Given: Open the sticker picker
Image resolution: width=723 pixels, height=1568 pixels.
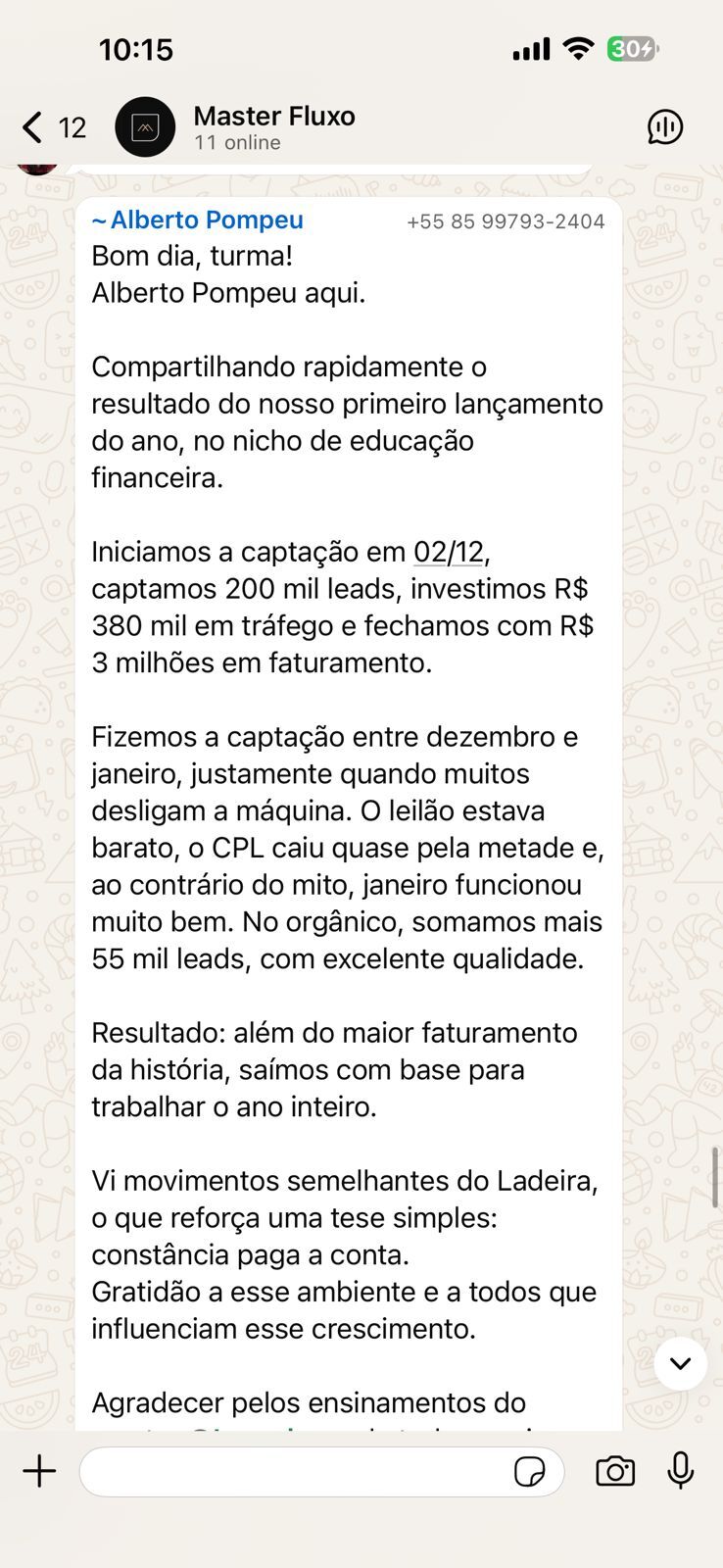Looking at the screenshot, I should pyautogui.click(x=529, y=1471).
